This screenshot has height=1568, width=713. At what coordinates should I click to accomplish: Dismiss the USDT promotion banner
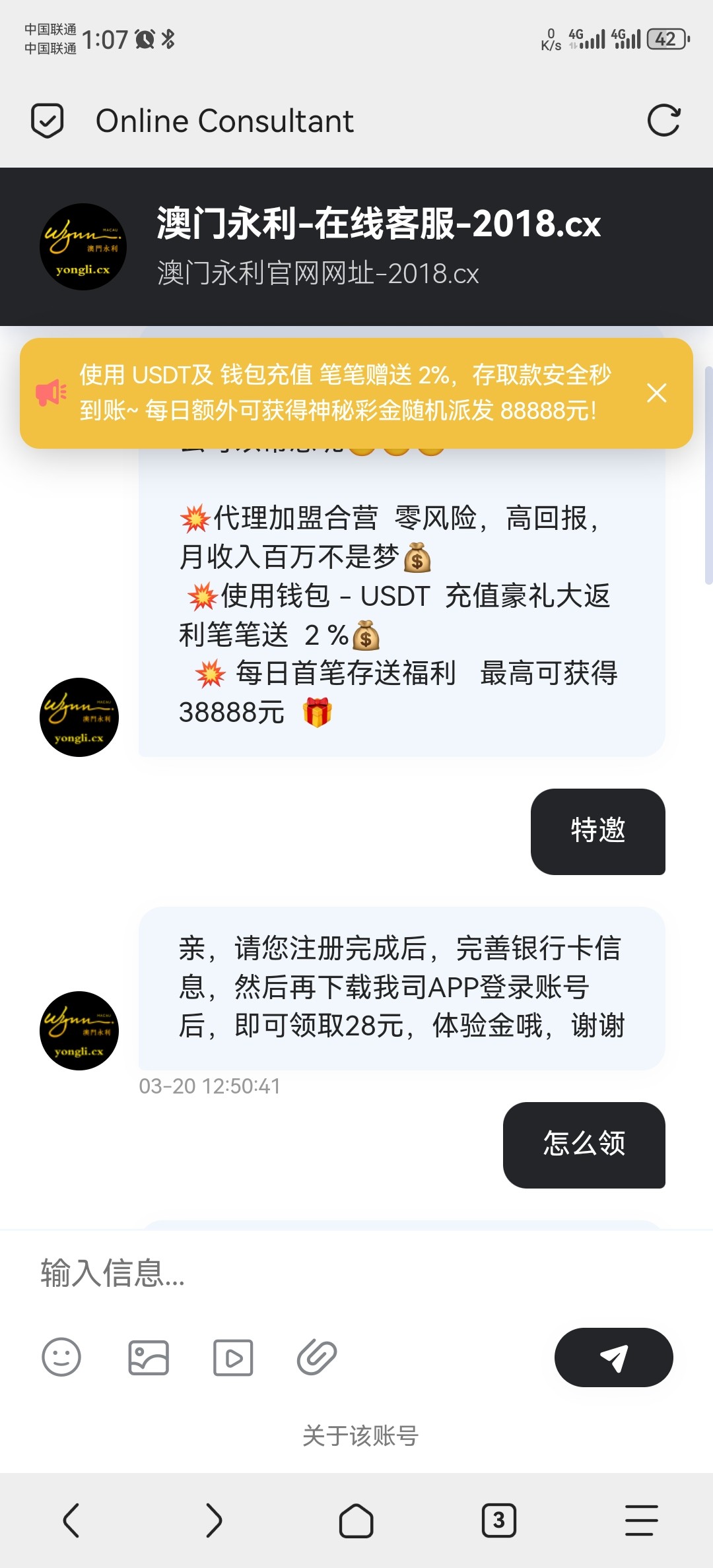pyautogui.click(x=657, y=393)
